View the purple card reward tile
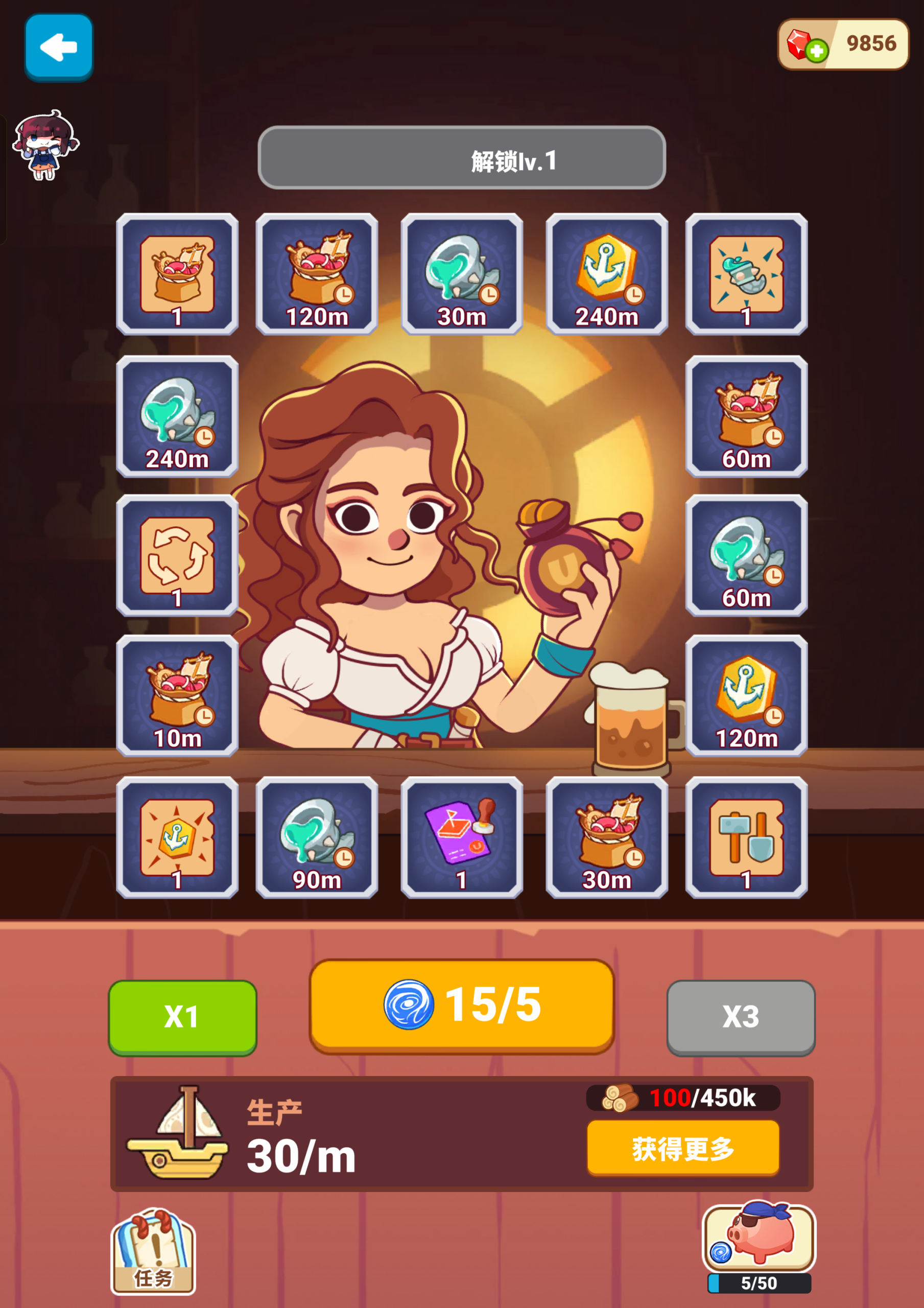 461,837
